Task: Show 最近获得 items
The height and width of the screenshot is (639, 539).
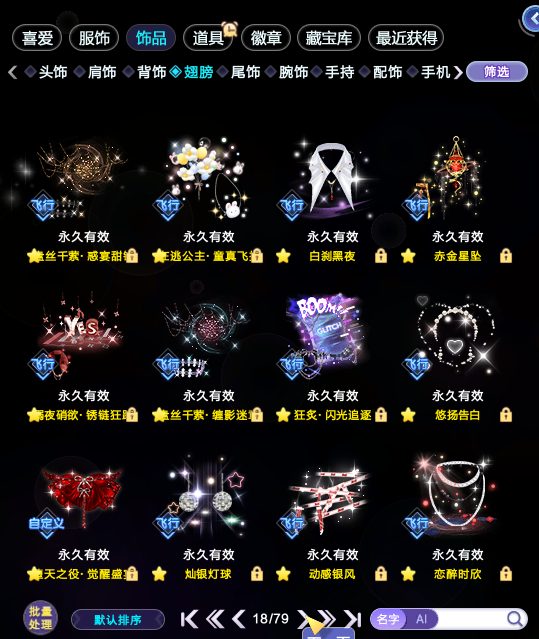Action: [406, 38]
